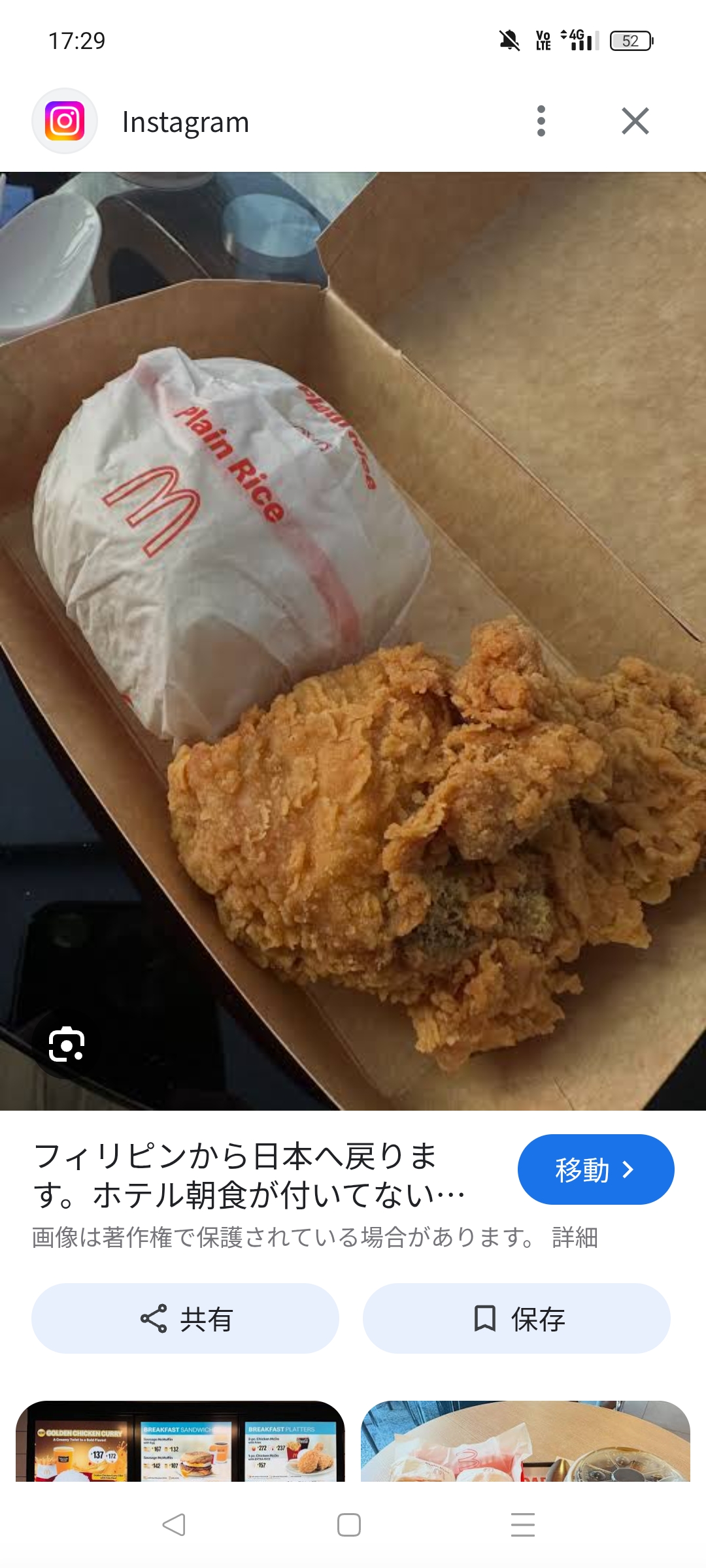
Task: Open the 詳細 copyright details link
Action: point(575,1237)
